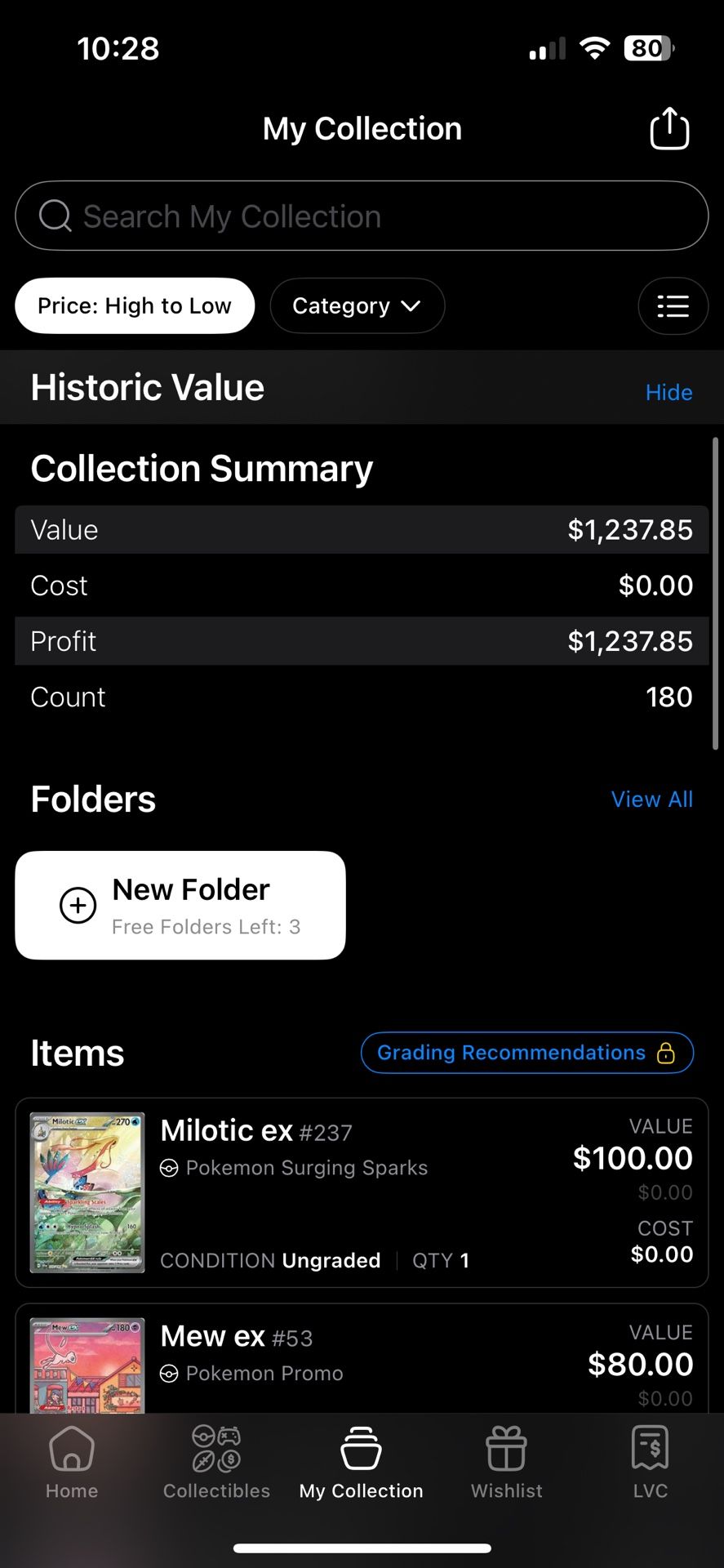Switch to the Collectibles tab

(x=216, y=1462)
